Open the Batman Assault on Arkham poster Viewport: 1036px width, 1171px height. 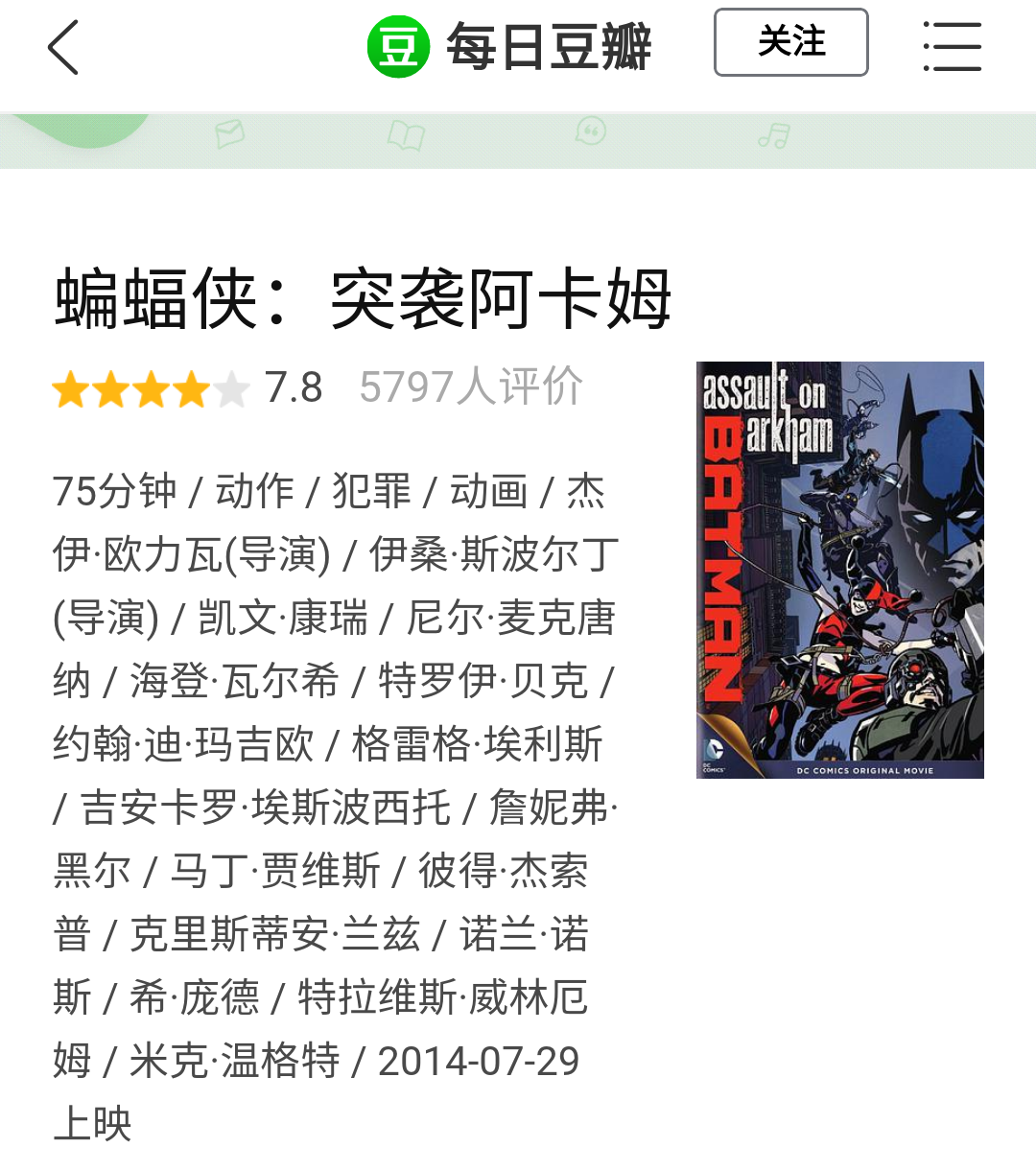point(839,570)
